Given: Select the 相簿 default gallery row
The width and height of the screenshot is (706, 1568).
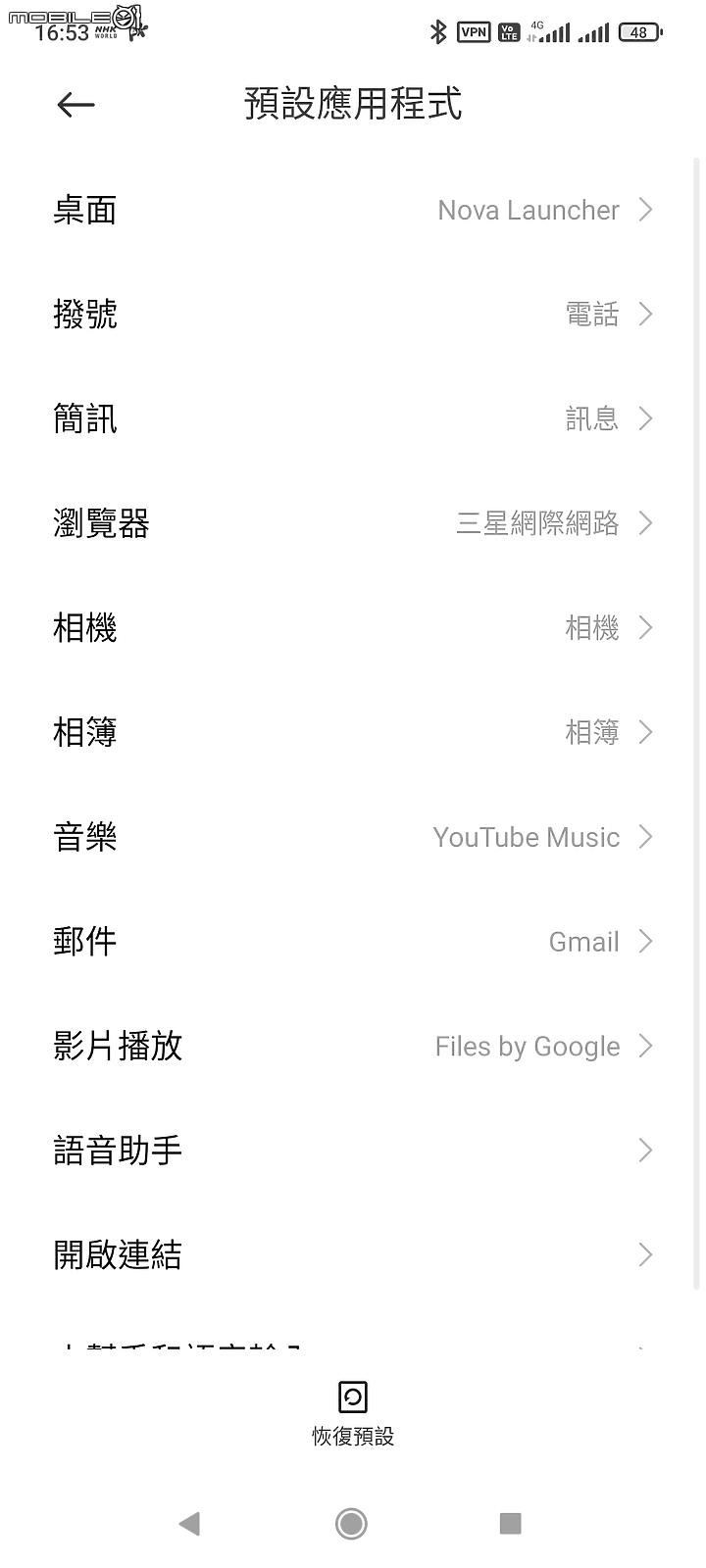Looking at the screenshot, I should [x=353, y=732].
